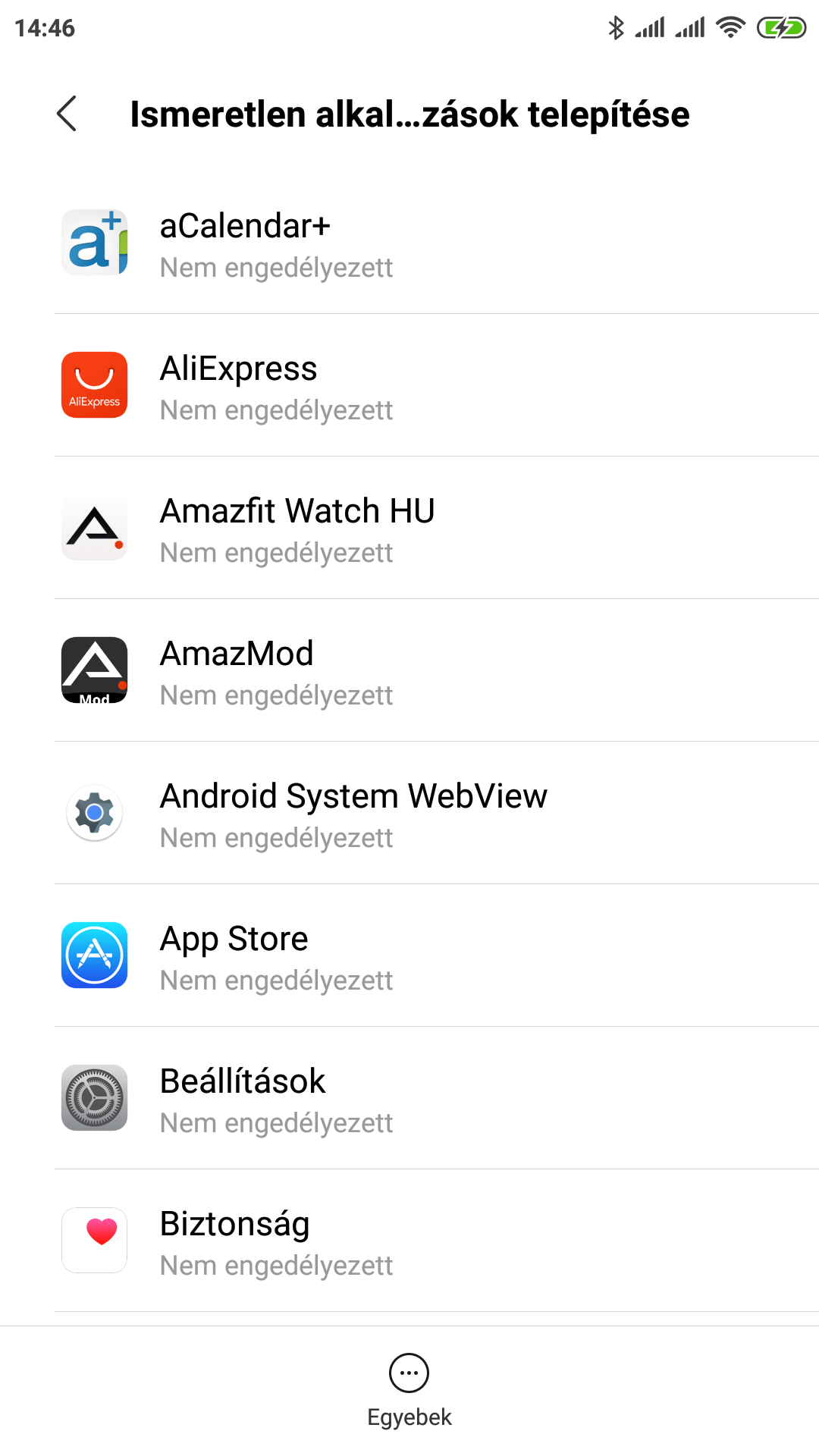
Task: Open the aCalendar+ permission row
Action: pyautogui.click(x=409, y=243)
